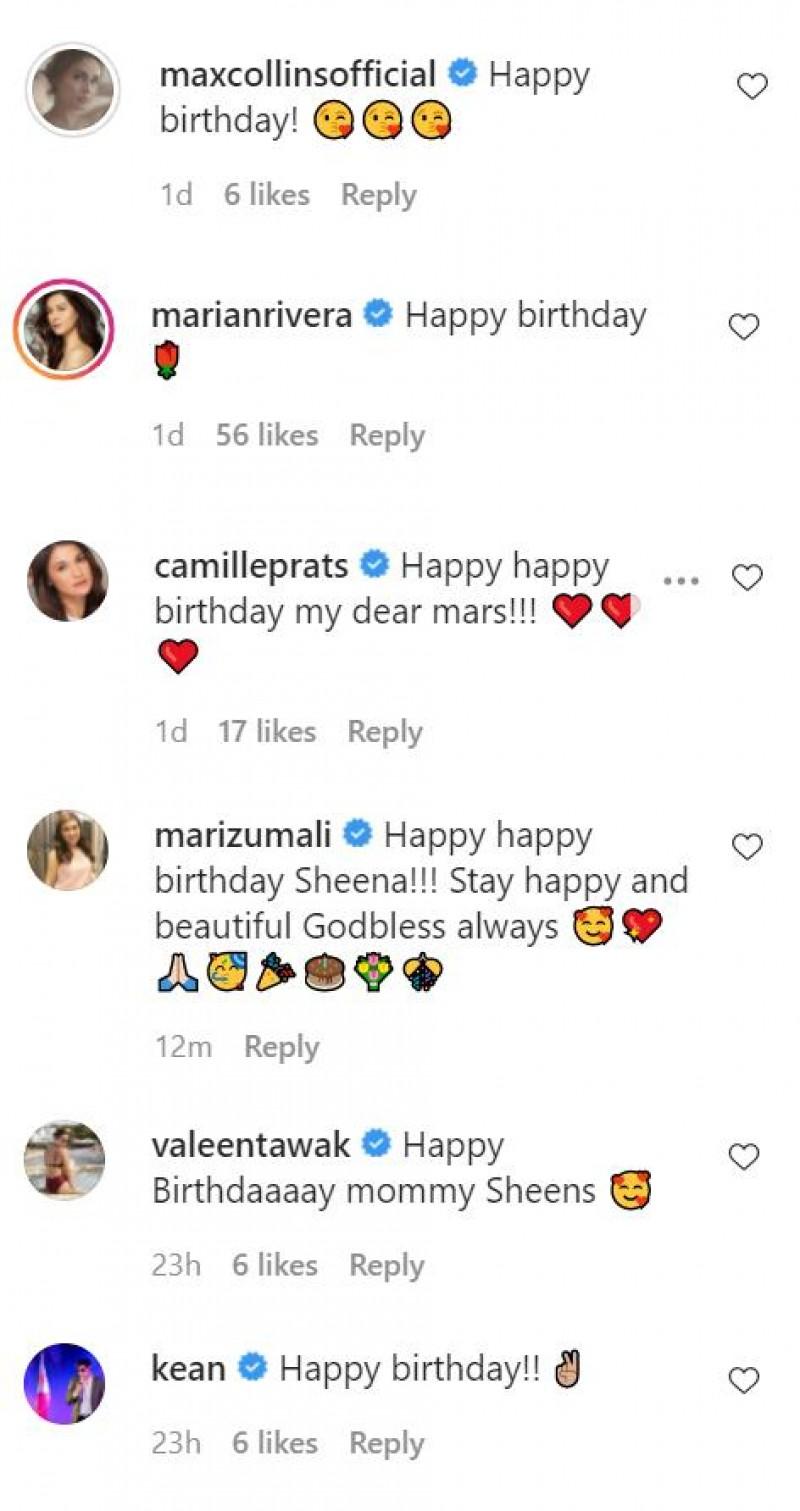Open the valeentawak profile avatar
Image resolution: width=800 pixels, height=1511 pixels.
tap(65, 1159)
